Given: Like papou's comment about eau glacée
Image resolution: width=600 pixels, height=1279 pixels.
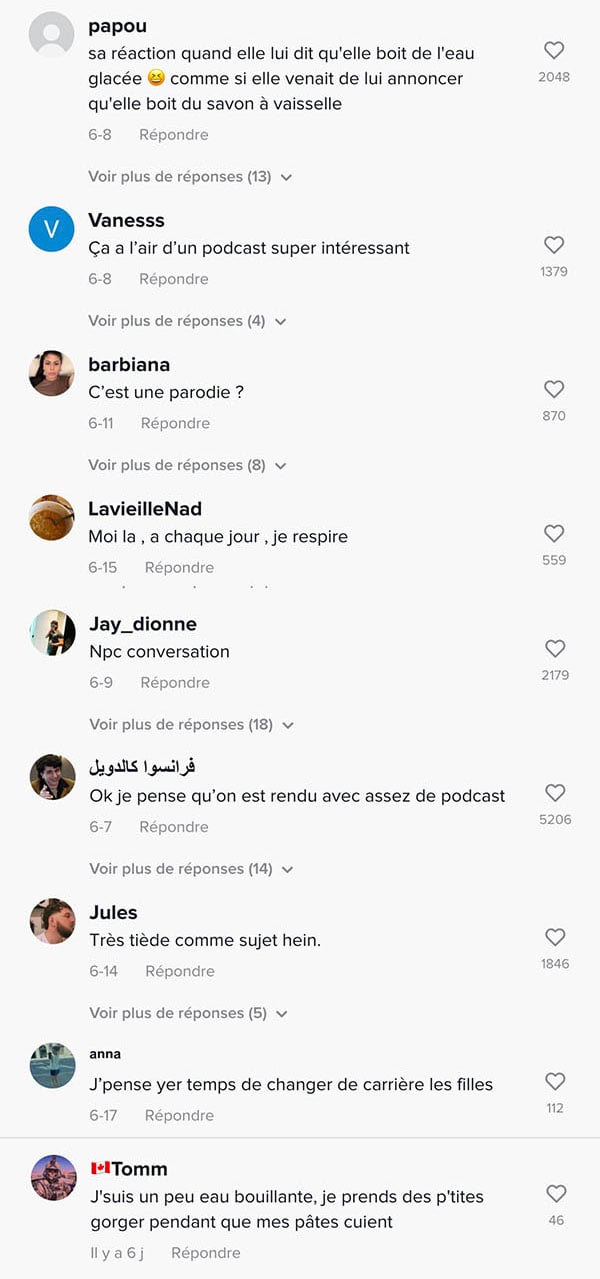Looking at the screenshot, I should click(x=553, y=50).
